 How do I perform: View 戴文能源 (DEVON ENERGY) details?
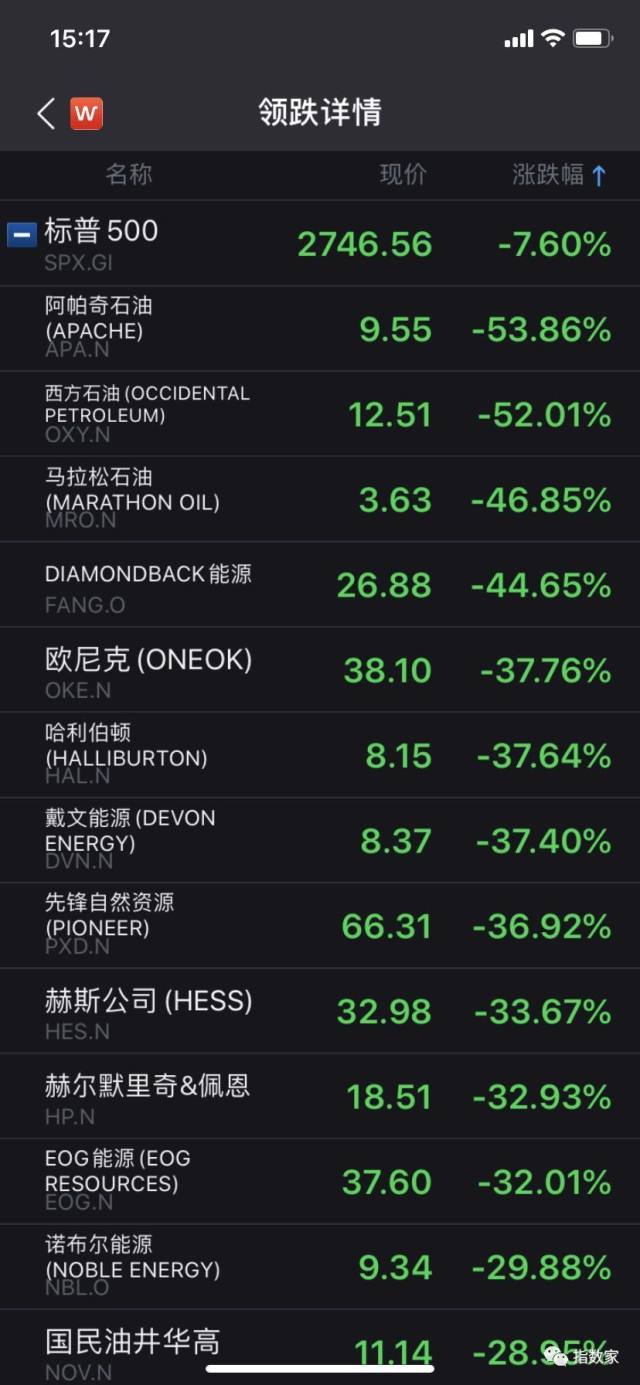[x=320, y=839]
